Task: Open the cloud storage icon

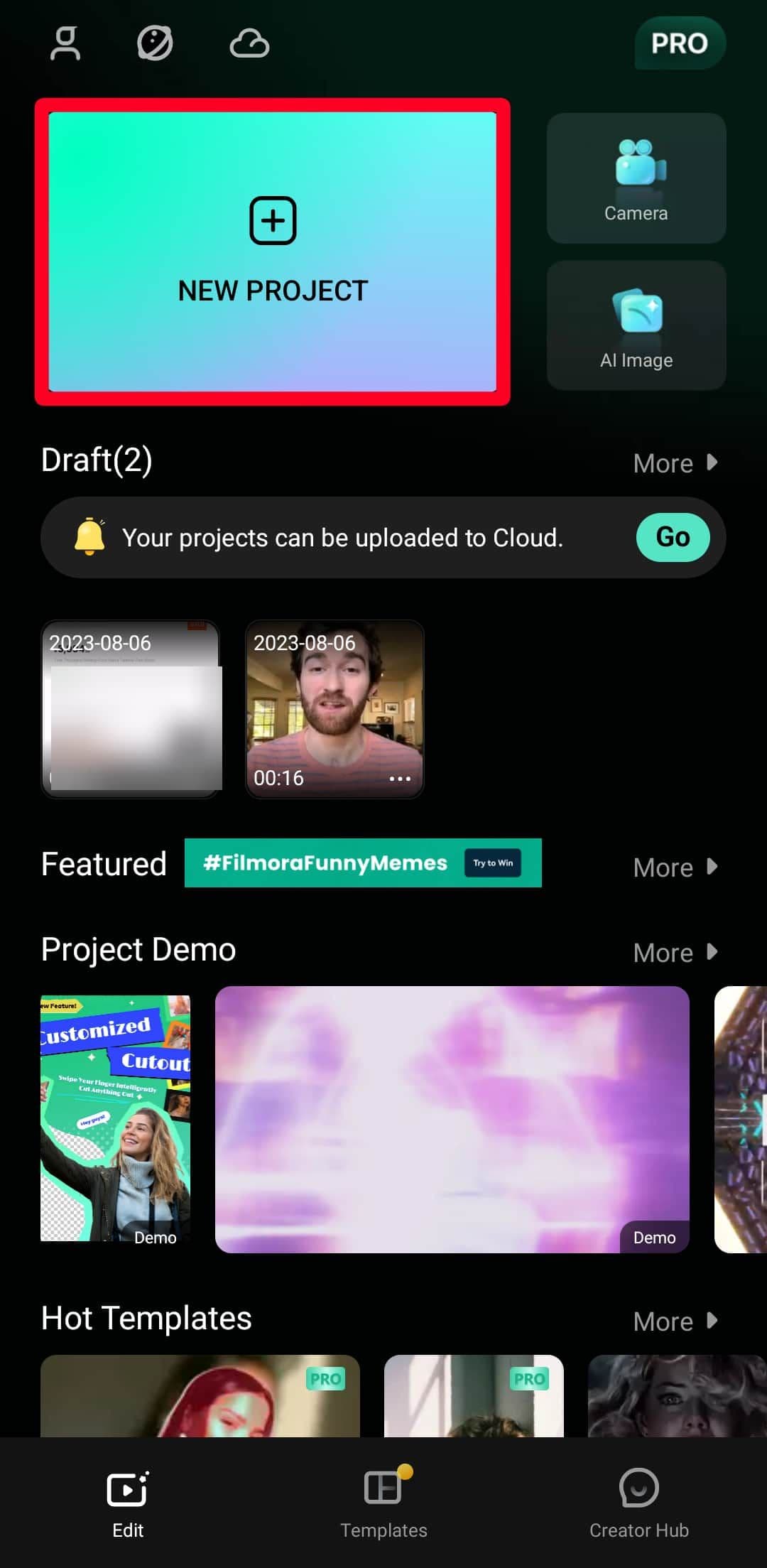Action: (x=249, y=43)
